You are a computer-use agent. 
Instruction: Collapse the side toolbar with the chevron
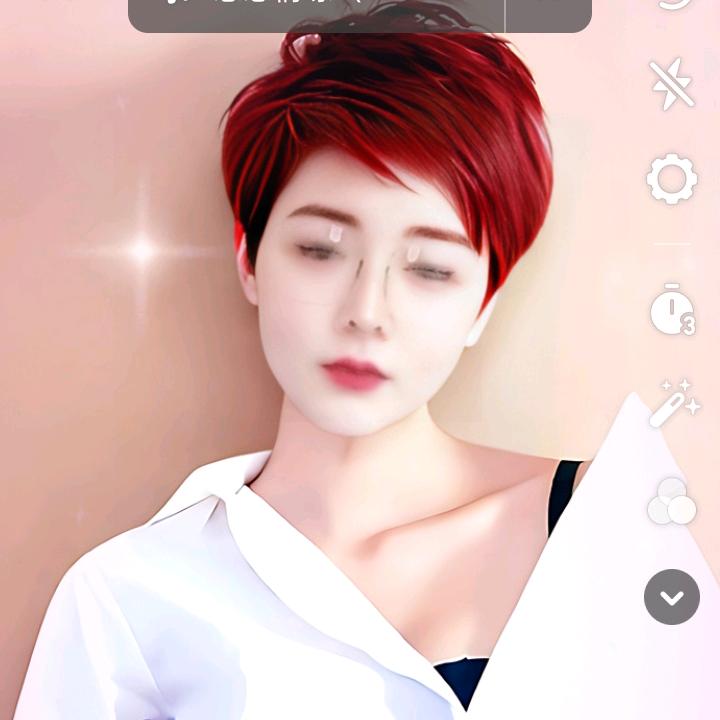[672, 597]
